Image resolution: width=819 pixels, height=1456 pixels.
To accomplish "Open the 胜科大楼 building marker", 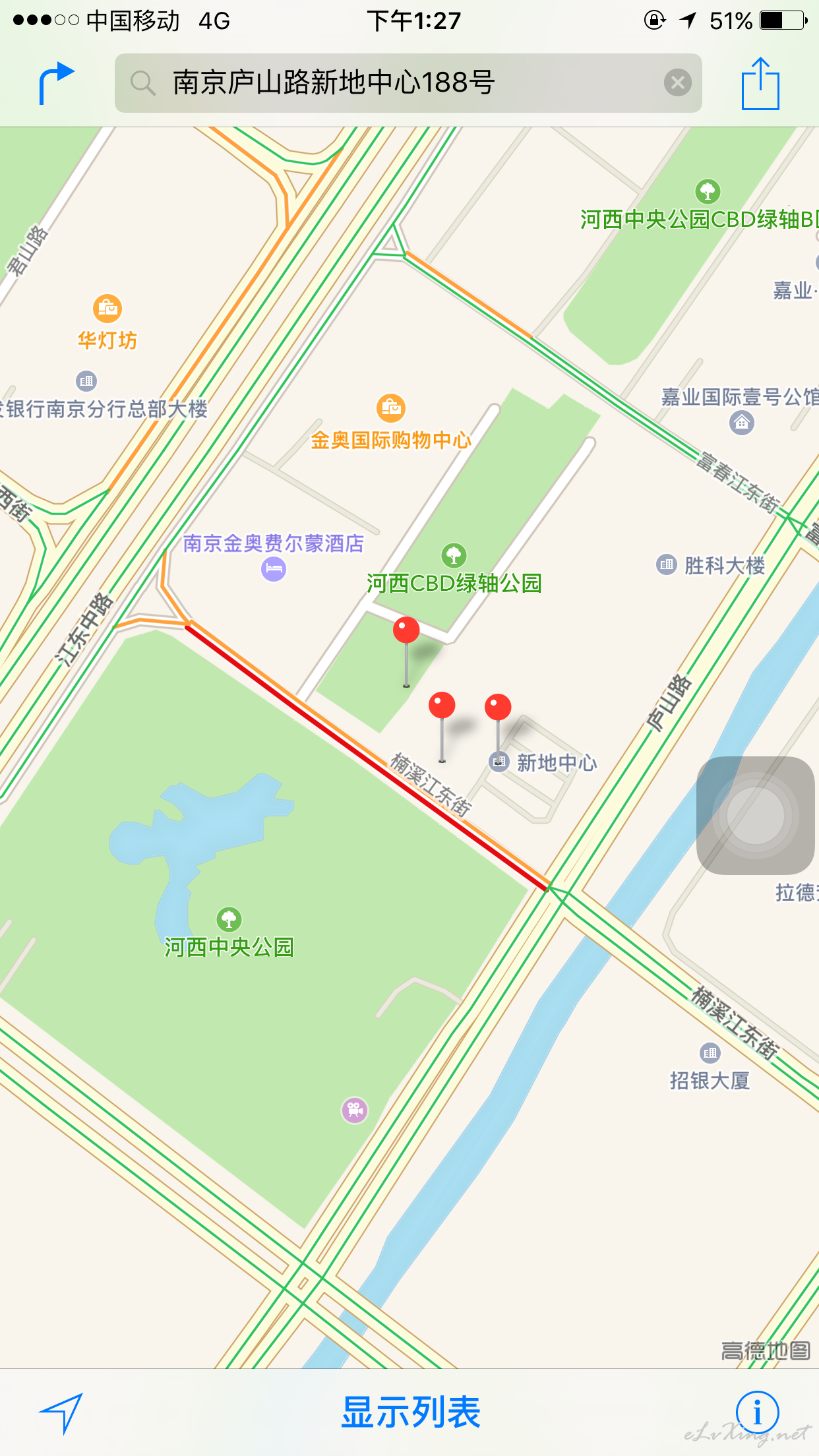I will pos(667,564).
